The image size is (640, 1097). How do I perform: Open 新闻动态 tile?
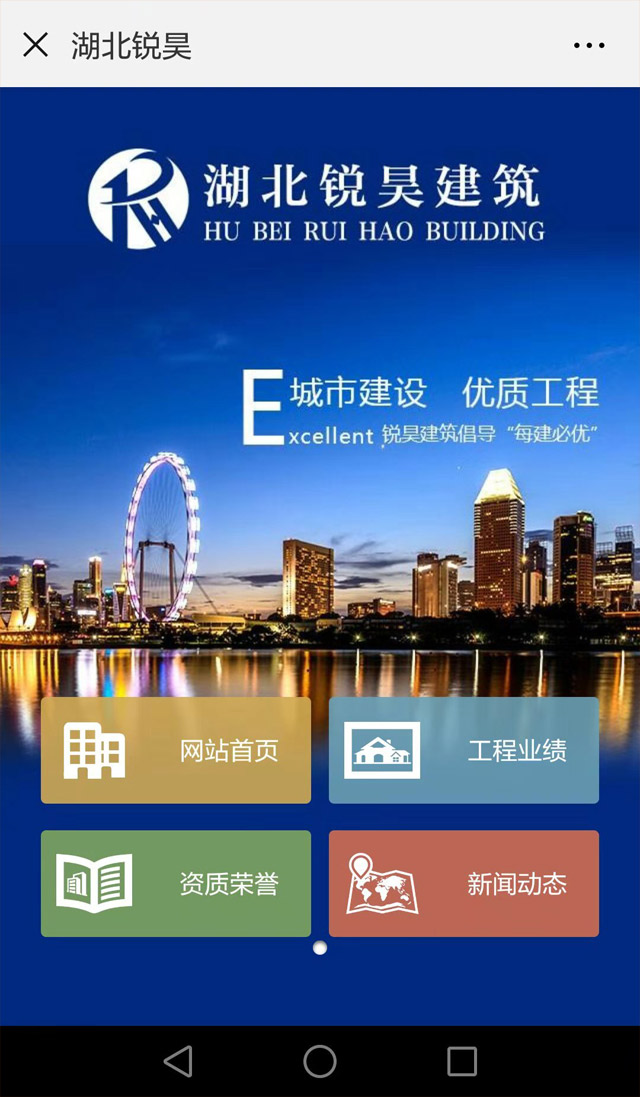coord(464,883)
